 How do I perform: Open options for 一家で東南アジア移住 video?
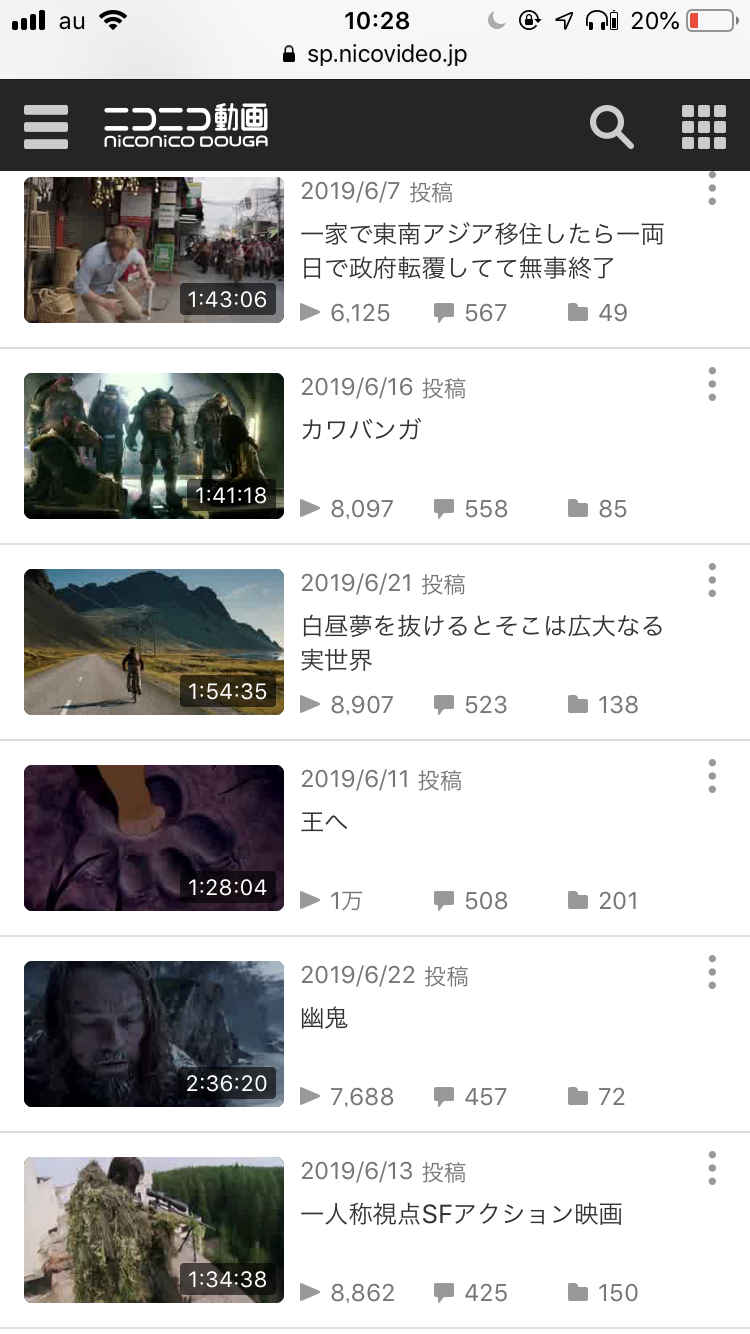click(x=712, y=188)
